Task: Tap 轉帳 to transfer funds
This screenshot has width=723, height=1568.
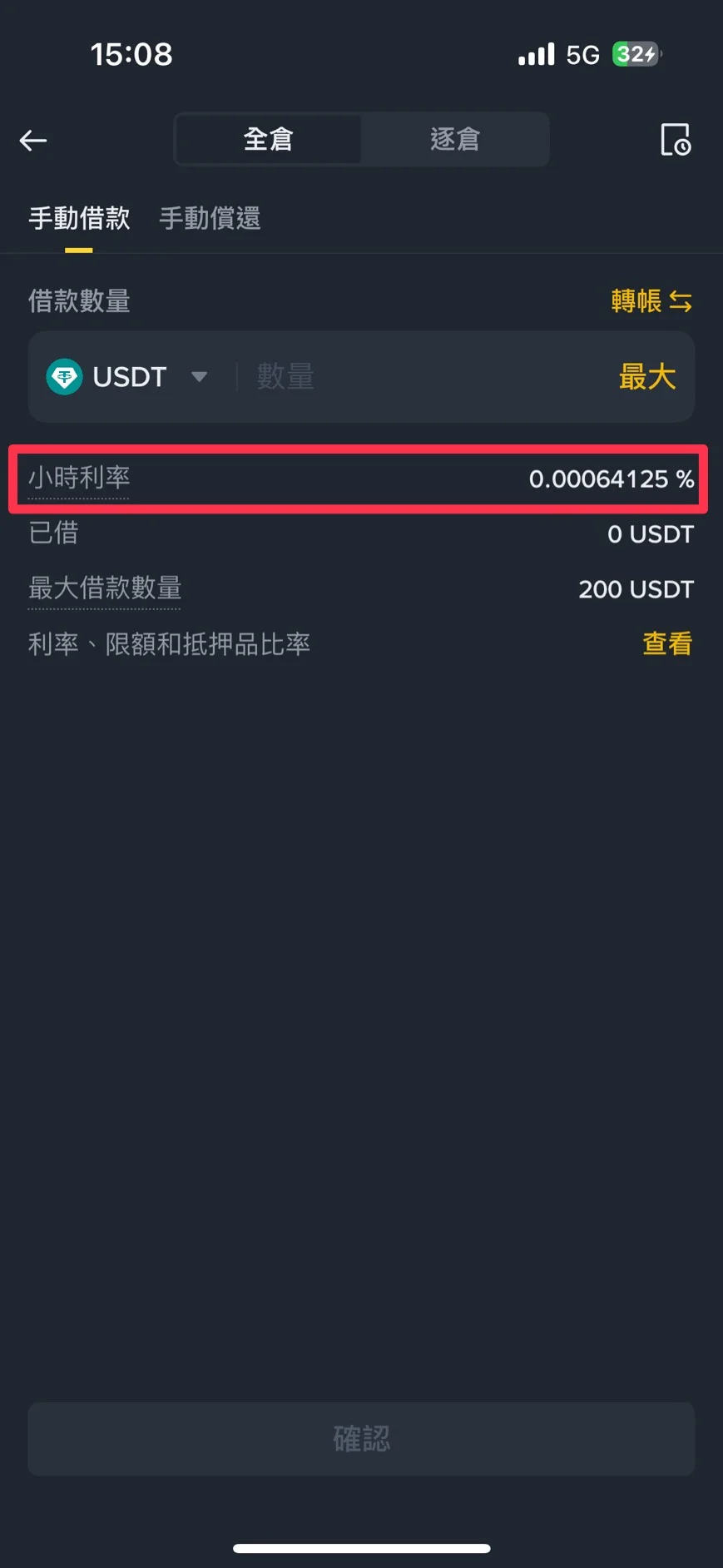Action: [x=651, y=301]
